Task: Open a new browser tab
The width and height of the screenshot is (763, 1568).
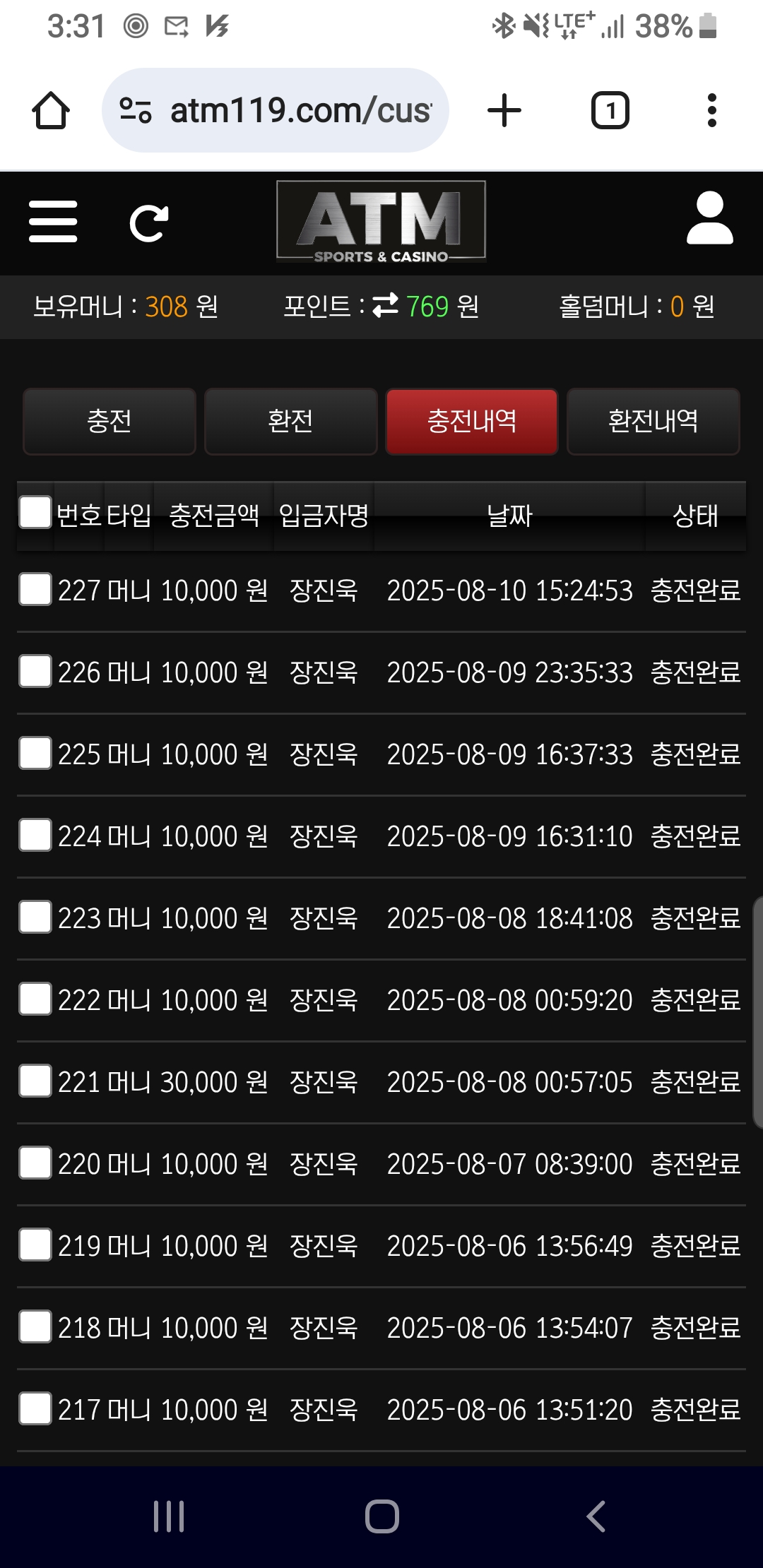Action: (504, 110)
